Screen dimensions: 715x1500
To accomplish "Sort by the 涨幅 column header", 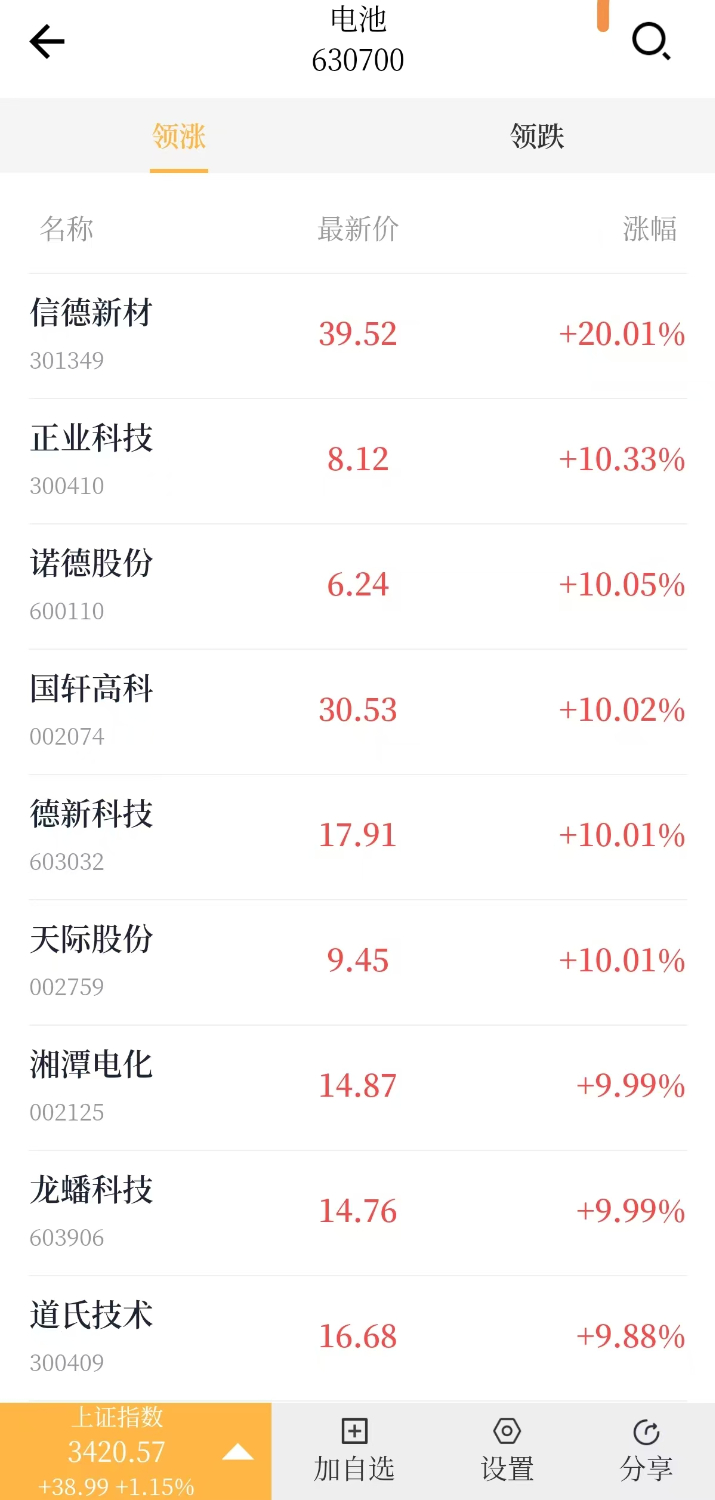I will coord(649,229).
